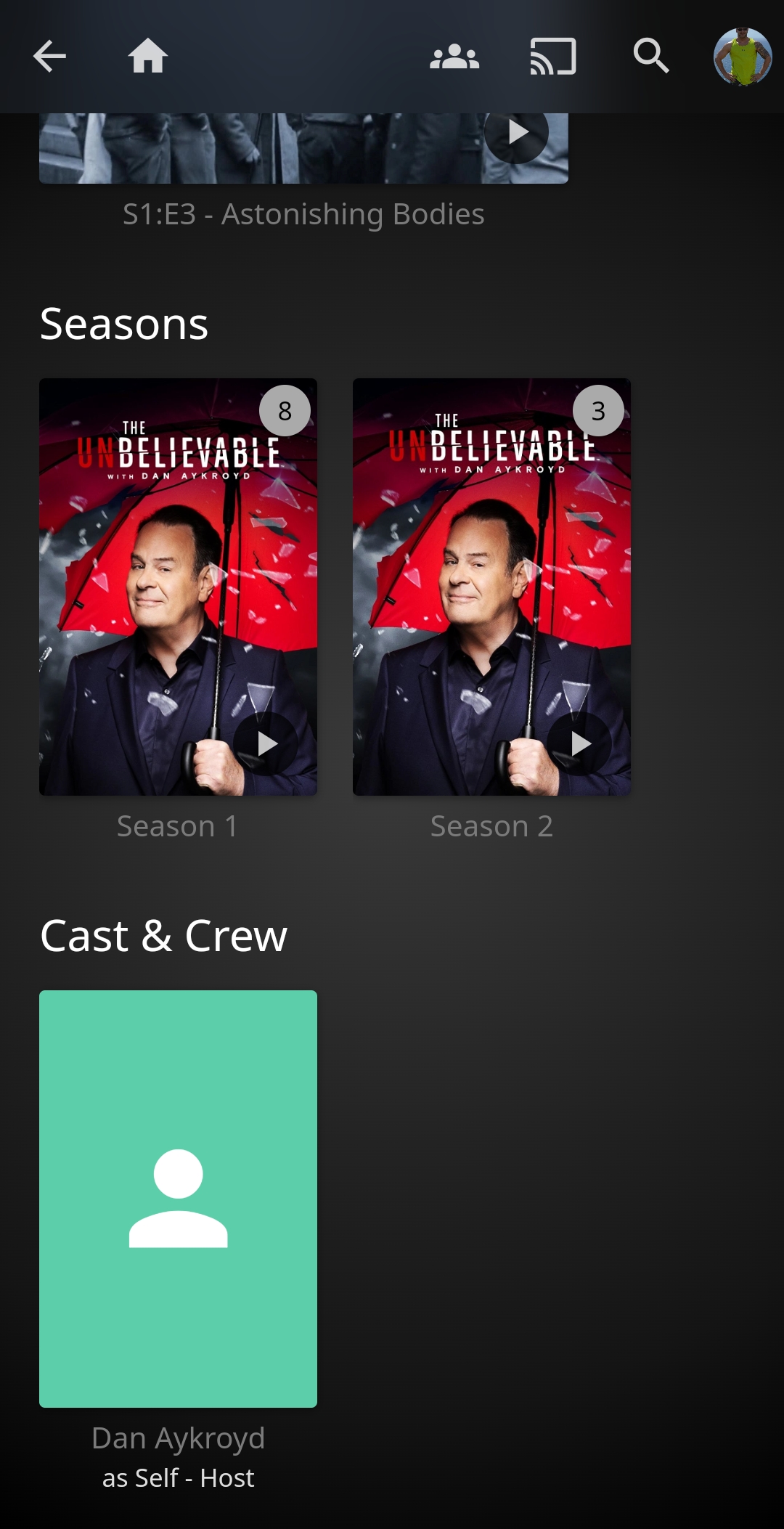View Dan Aykroyd's cast profile

(178, 1199)
